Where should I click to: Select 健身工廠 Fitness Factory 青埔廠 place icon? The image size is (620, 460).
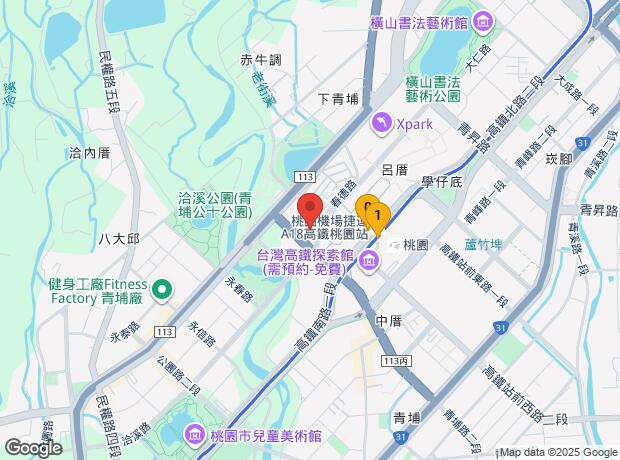[166, 291]
